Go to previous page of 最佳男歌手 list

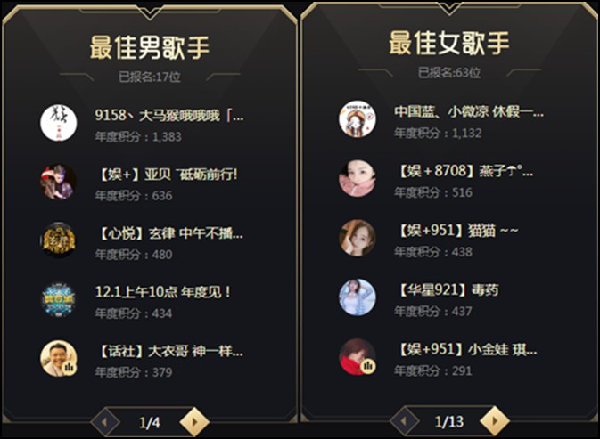click(105, 421)
